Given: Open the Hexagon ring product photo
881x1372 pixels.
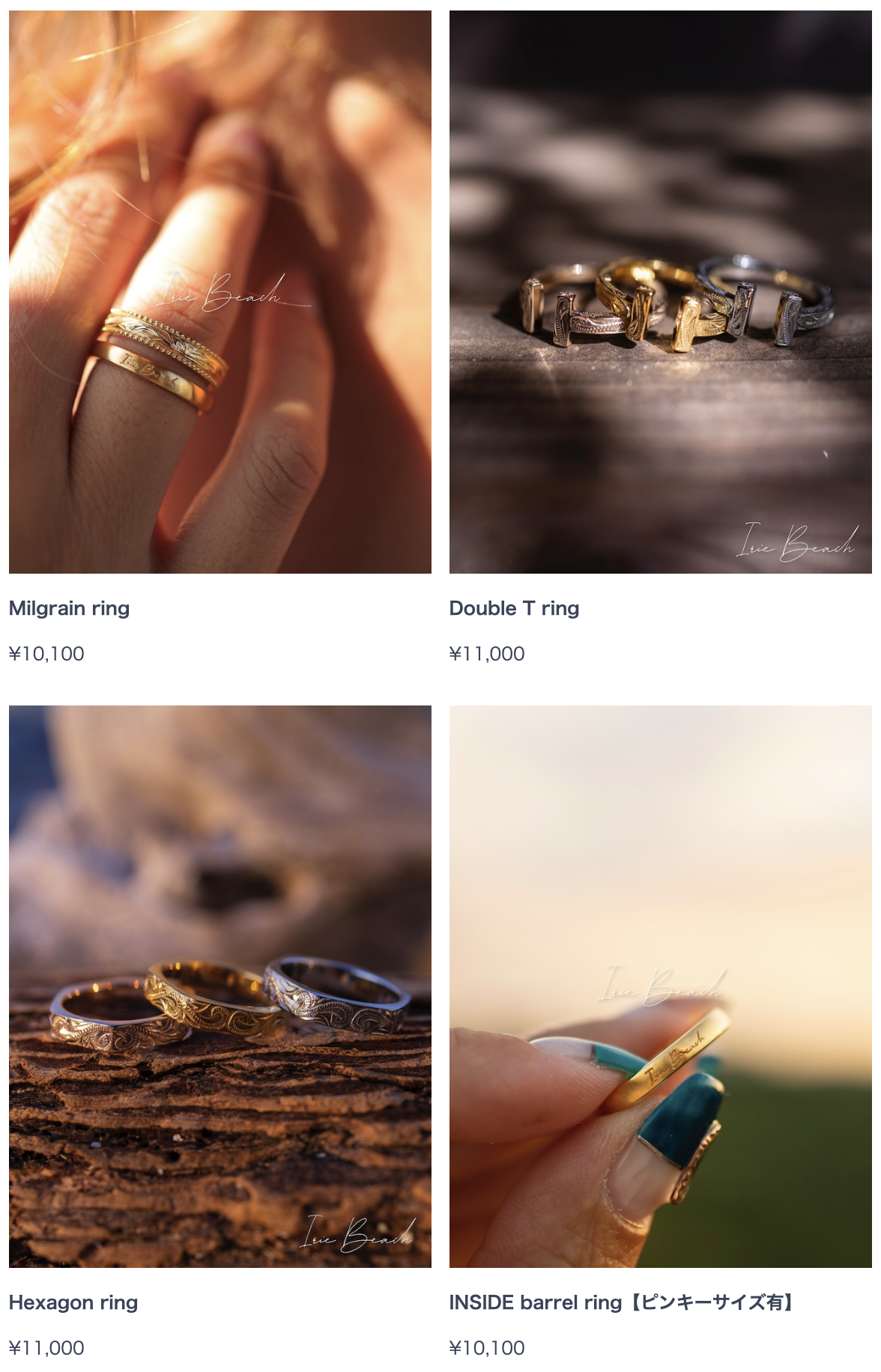Looking at the screenshot, I should point(220,986).
